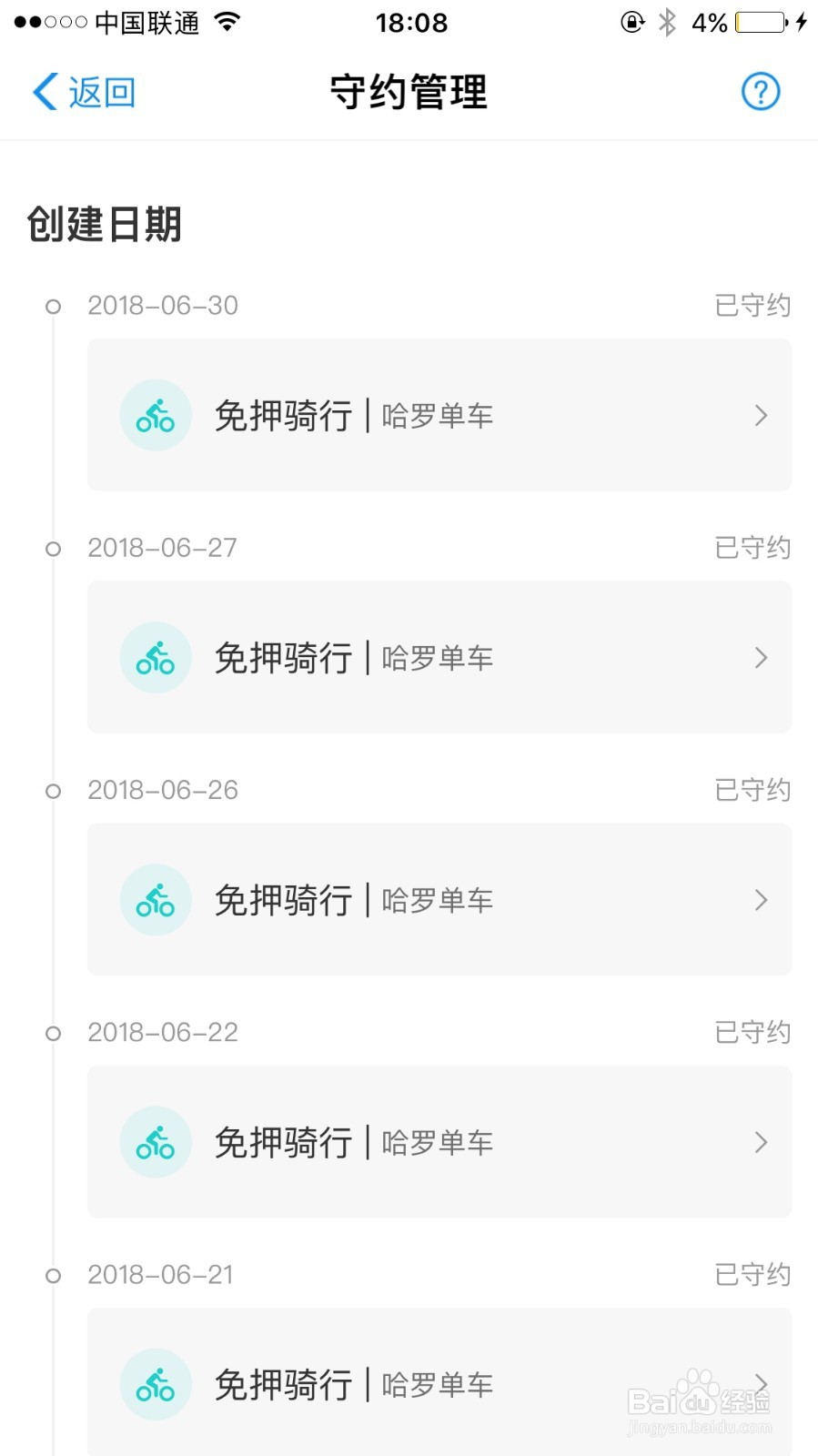Expand the 2018-06-30 免押骑行 entry chevron
This screenshot has height=1456, width=818.
click(x=762, y=415)
